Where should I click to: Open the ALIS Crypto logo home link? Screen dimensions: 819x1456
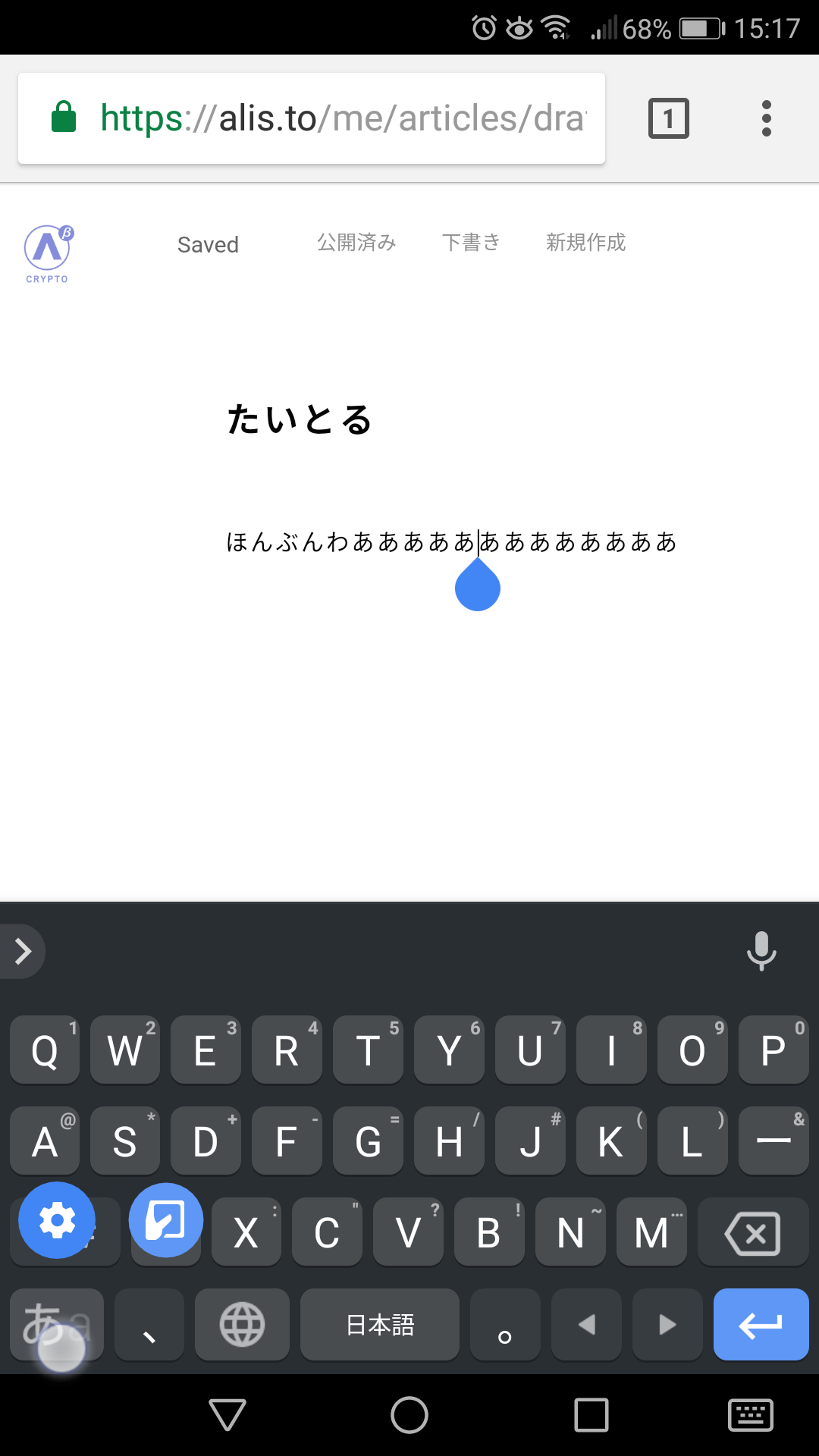pos(48,254)
